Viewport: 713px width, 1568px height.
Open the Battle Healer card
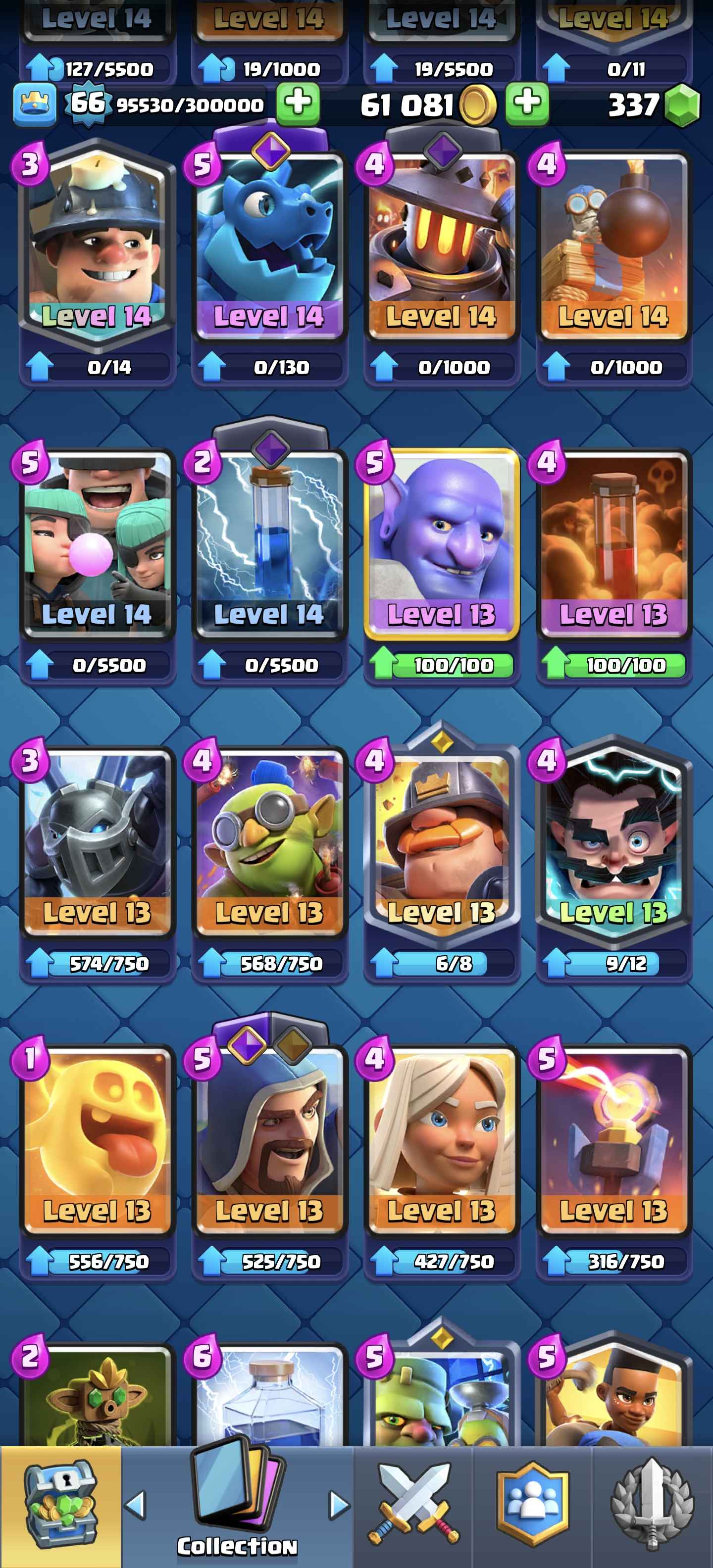click(x=442, y=1138)
